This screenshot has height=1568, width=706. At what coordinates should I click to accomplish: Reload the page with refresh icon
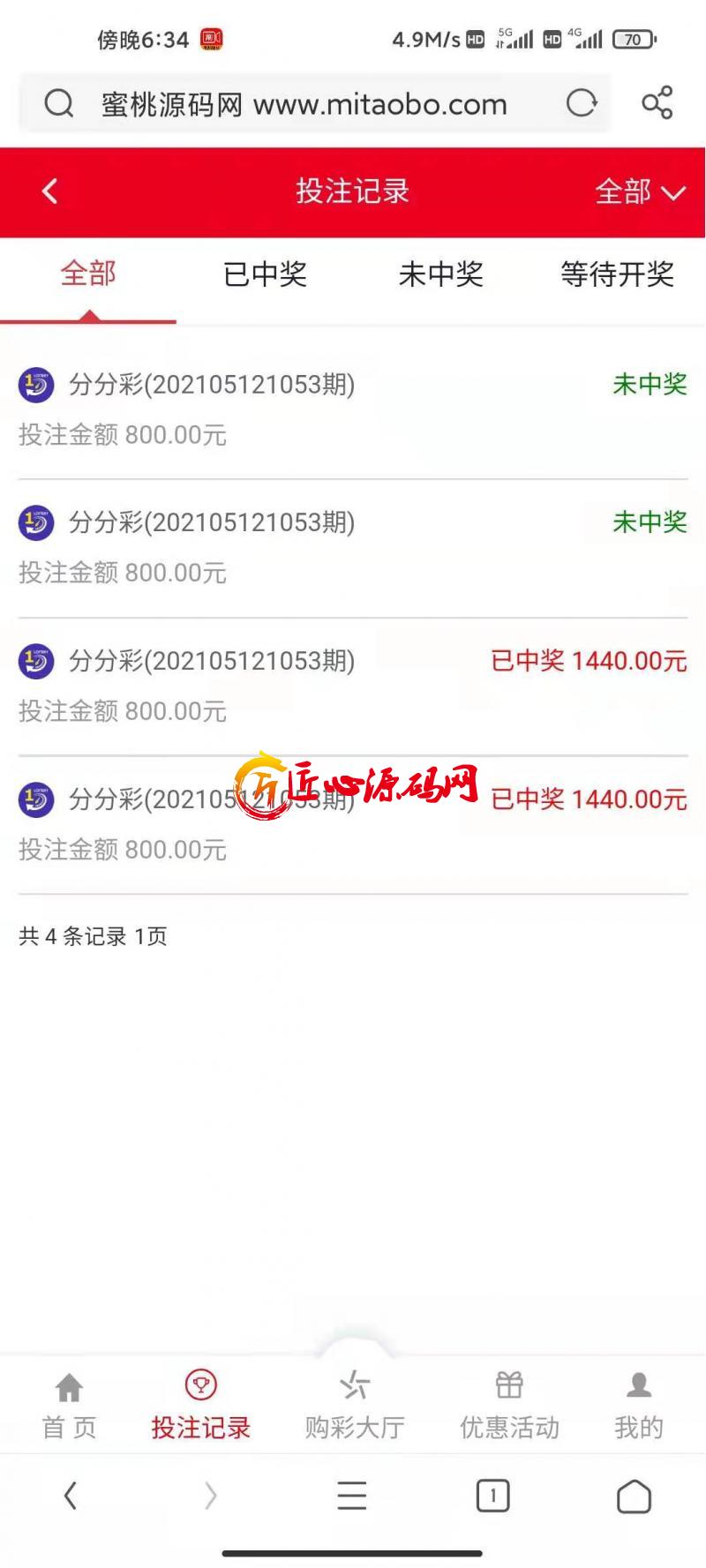(581, 103)
